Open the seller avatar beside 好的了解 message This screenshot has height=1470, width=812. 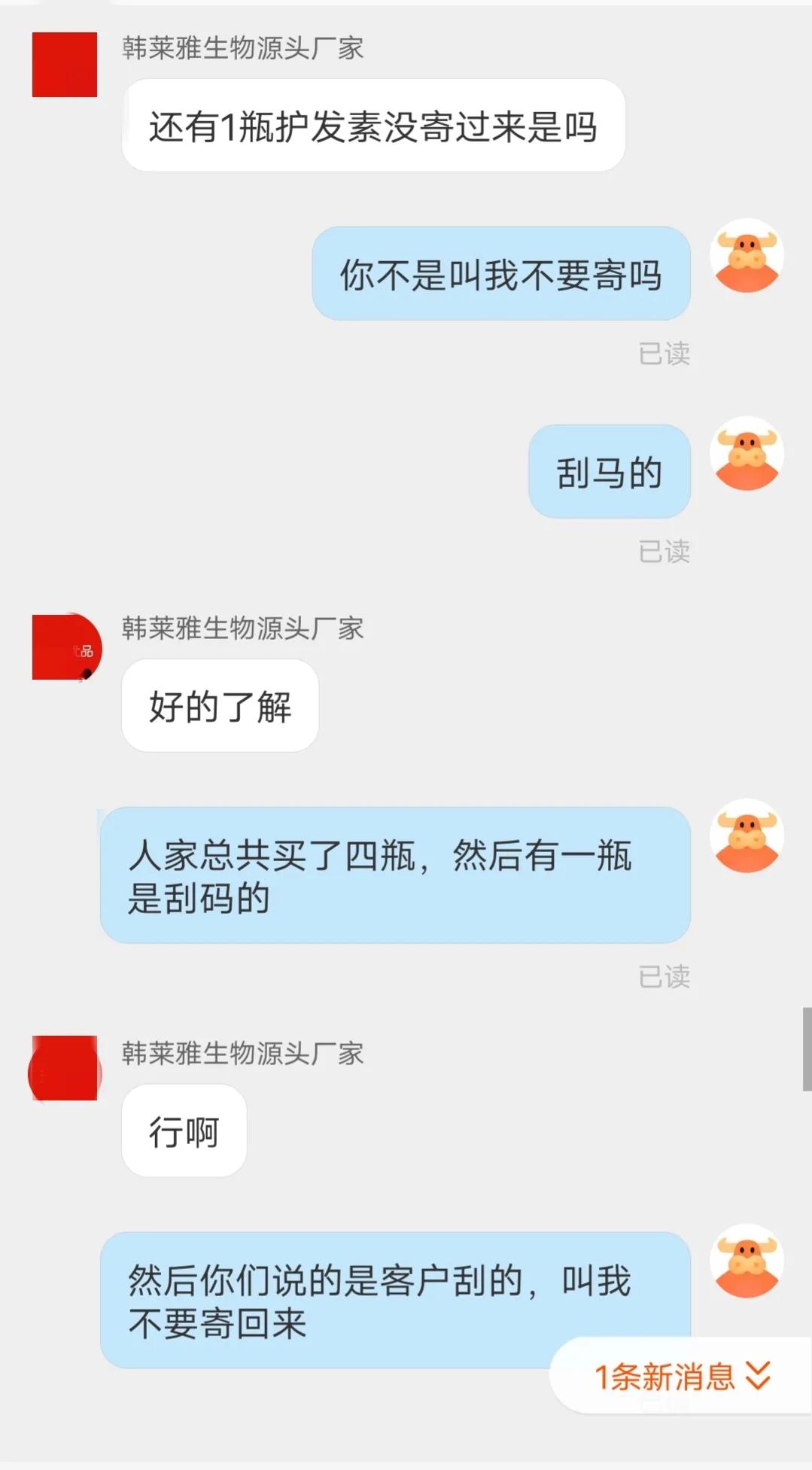click(x=64, y=647)
